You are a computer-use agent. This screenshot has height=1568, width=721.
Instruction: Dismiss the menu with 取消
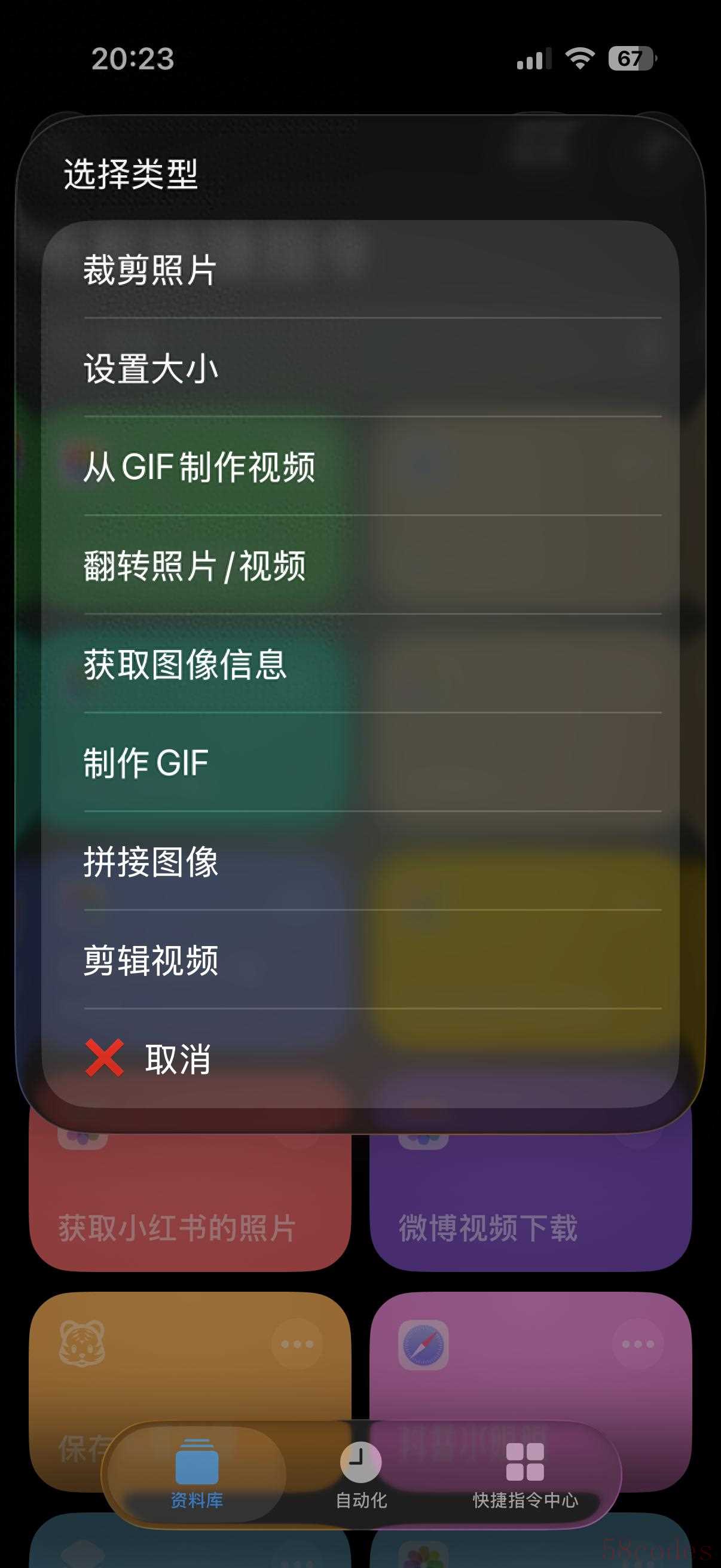pos(359,1059)
